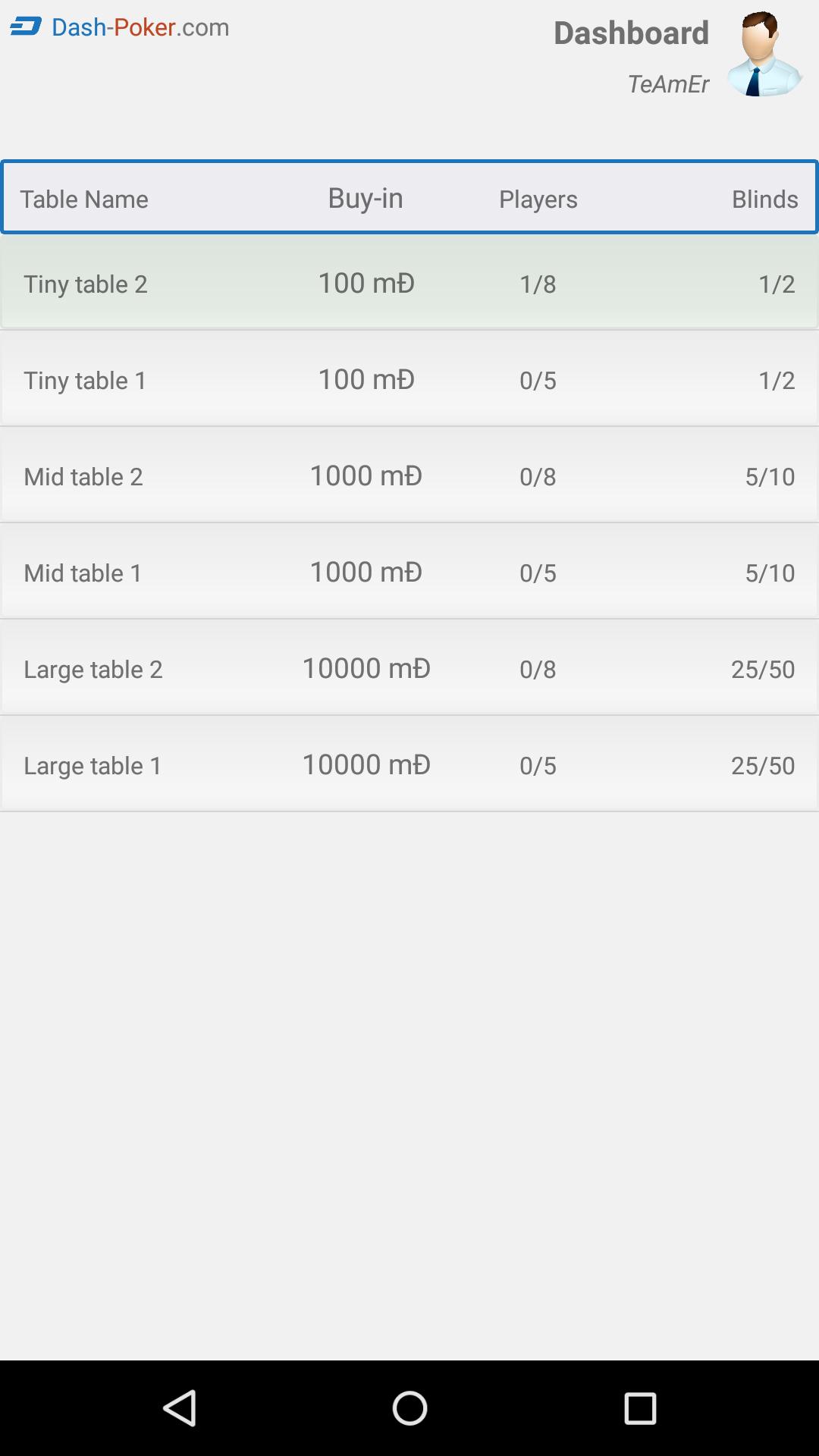Join the Tiny table 1 row
Screen dimensions: 819x1456
409,380
